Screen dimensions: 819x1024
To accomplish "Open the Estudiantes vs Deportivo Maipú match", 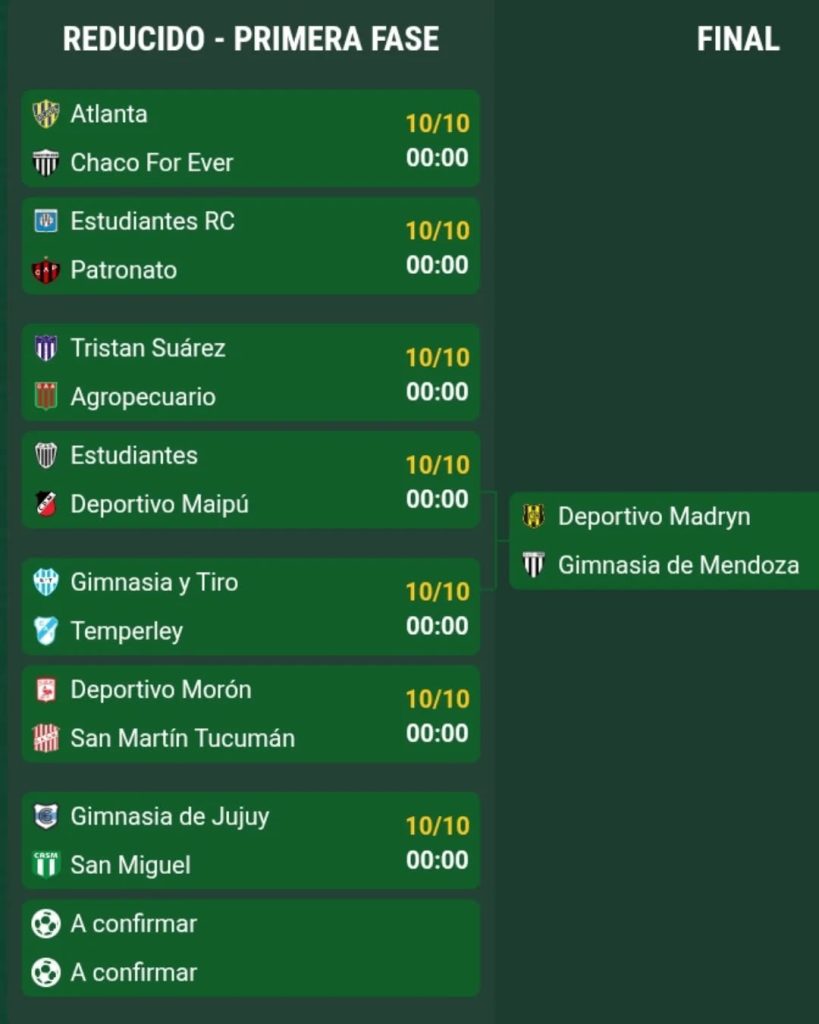I will pos(250,480).
